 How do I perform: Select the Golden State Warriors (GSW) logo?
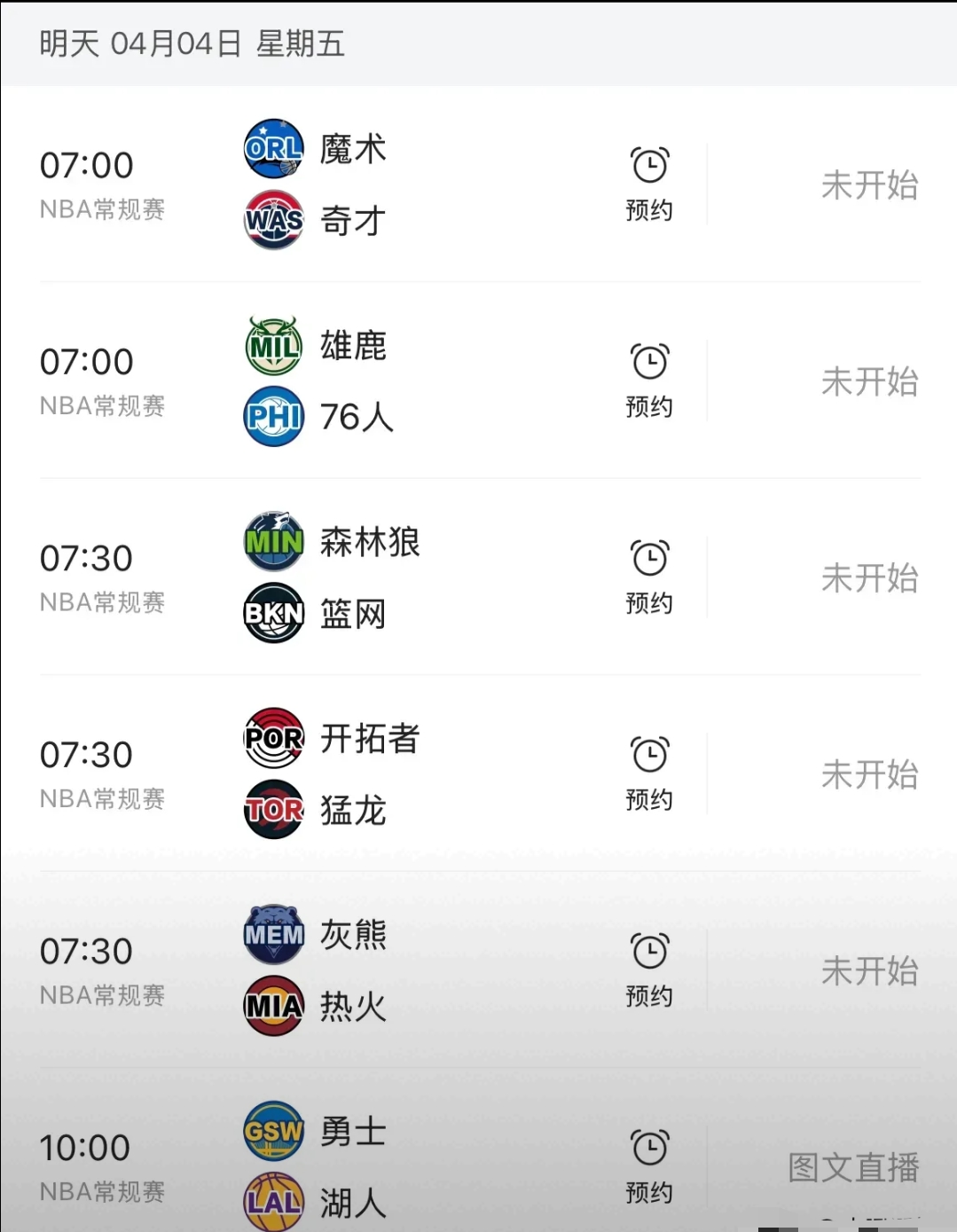coord(272,1130)
